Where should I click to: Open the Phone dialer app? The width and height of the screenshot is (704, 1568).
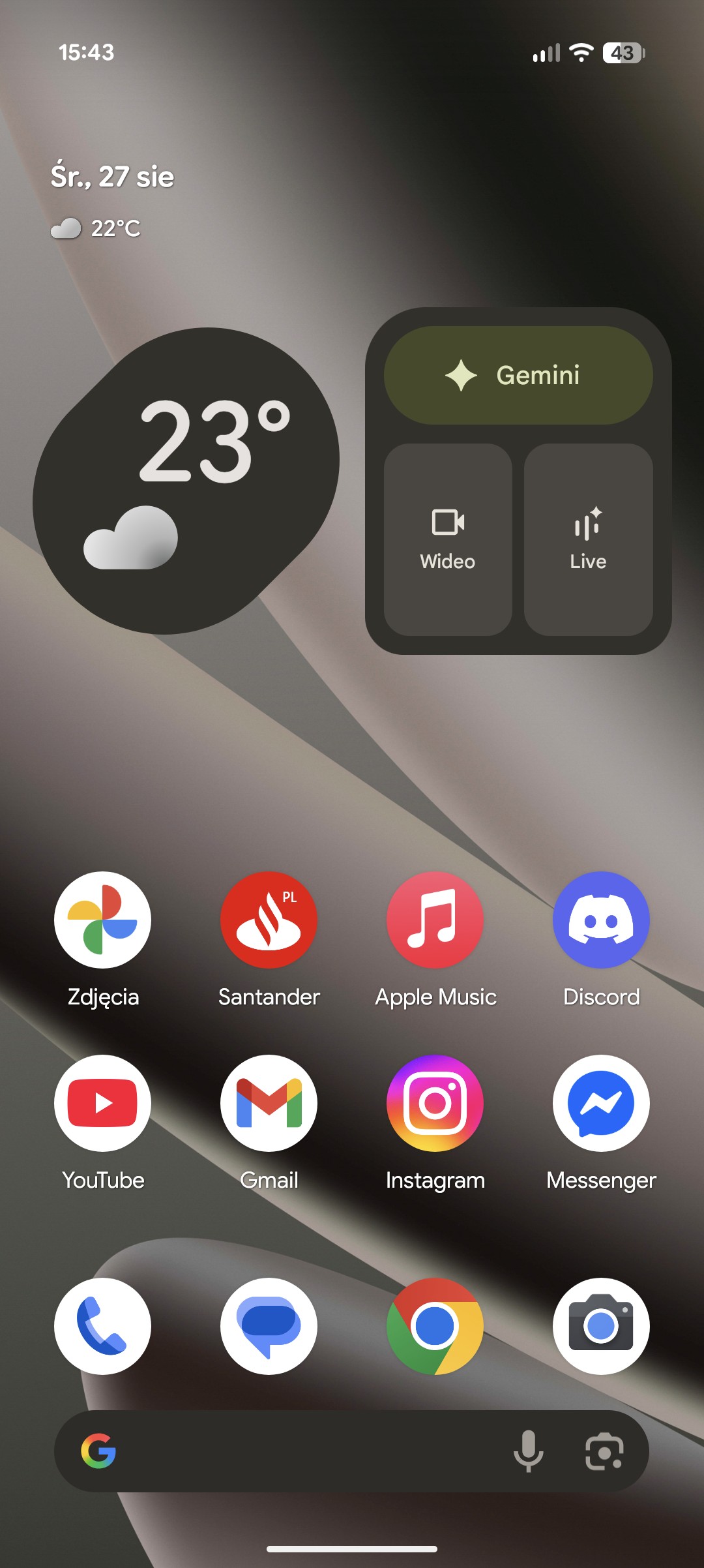tap(102, 1326)
